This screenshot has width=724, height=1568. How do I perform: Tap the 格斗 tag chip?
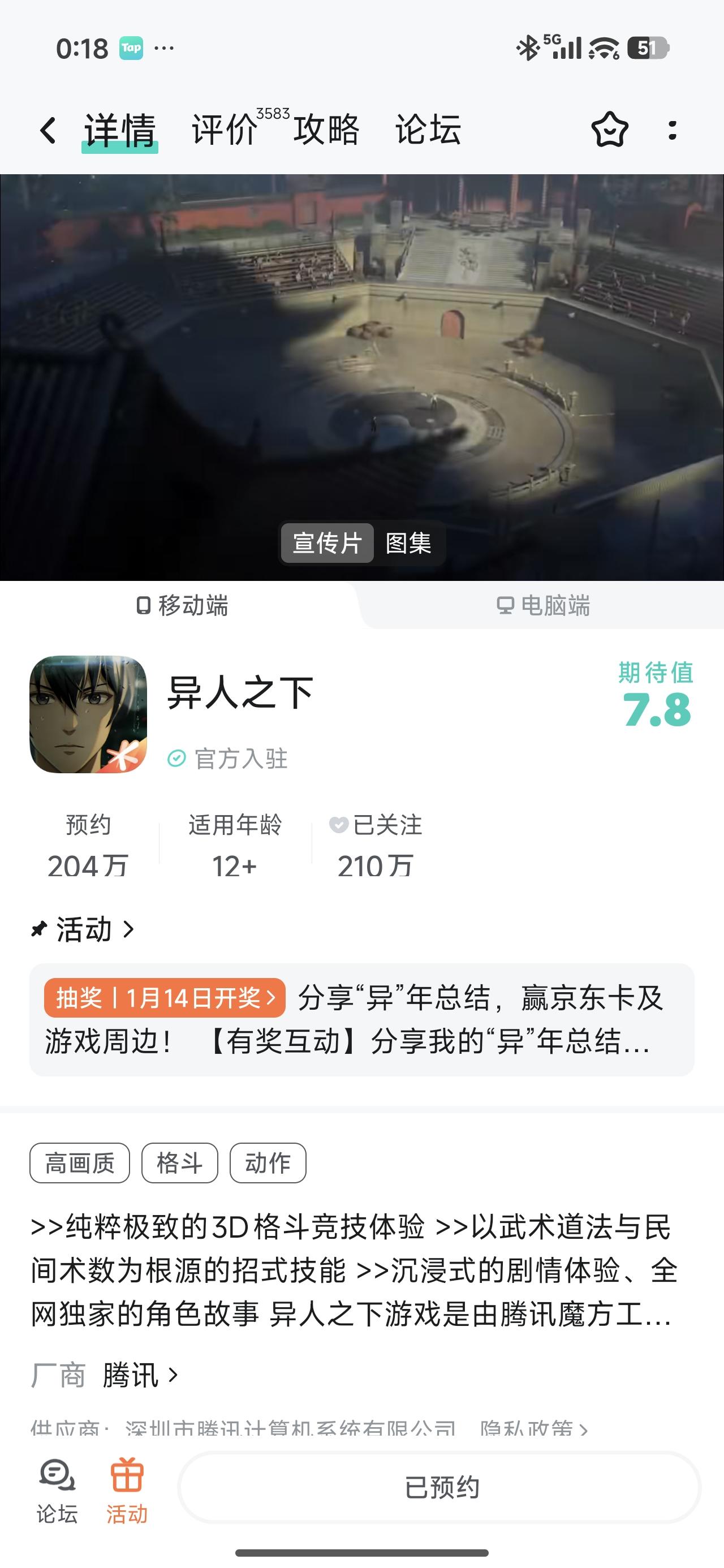click(180, 1163)
